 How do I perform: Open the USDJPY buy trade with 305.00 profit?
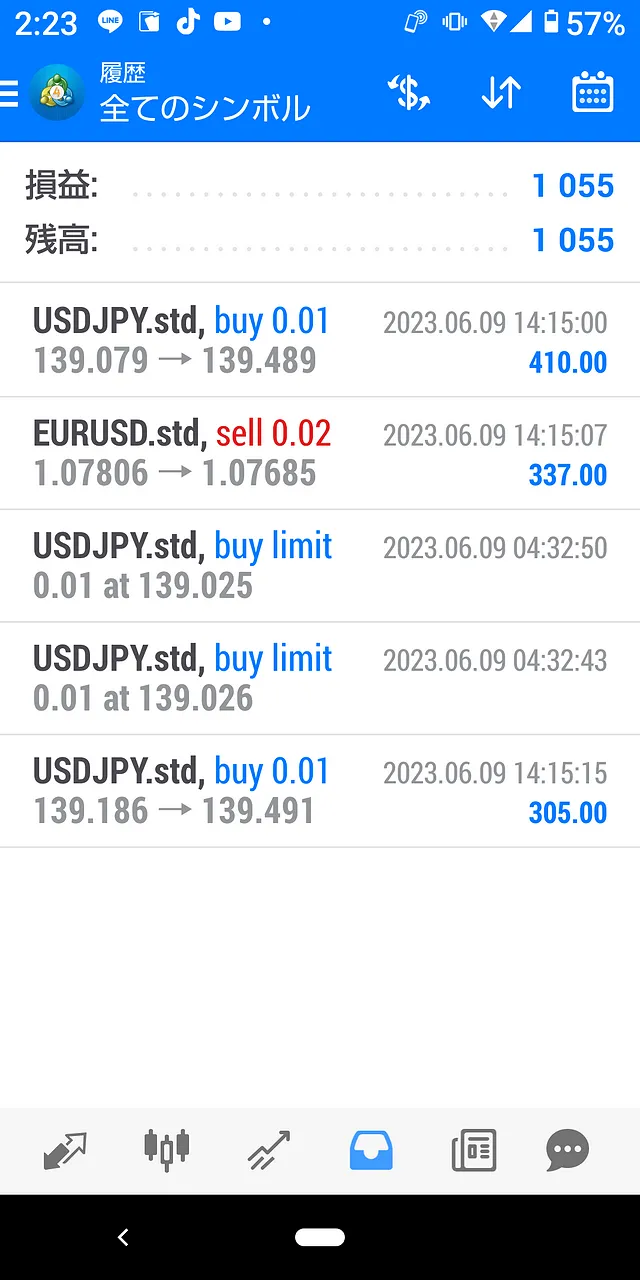coord(320,791)
